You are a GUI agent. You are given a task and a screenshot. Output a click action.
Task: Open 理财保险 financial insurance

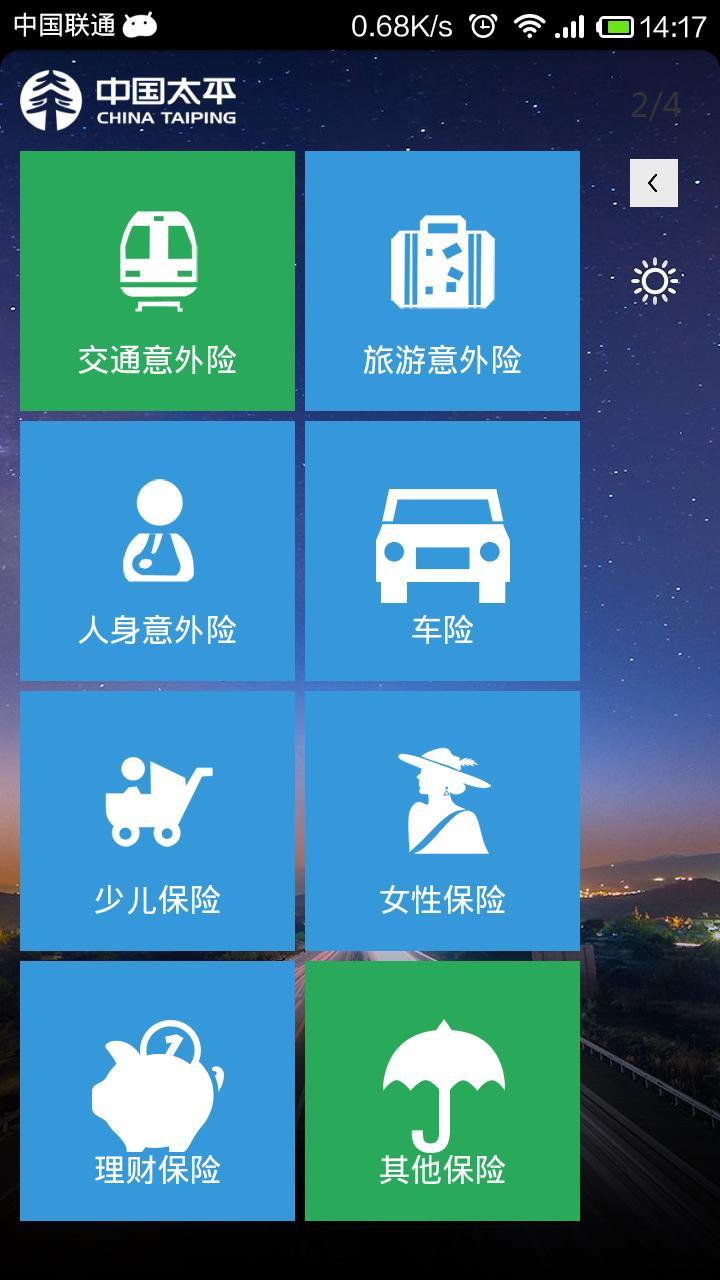pos(157,1091)
